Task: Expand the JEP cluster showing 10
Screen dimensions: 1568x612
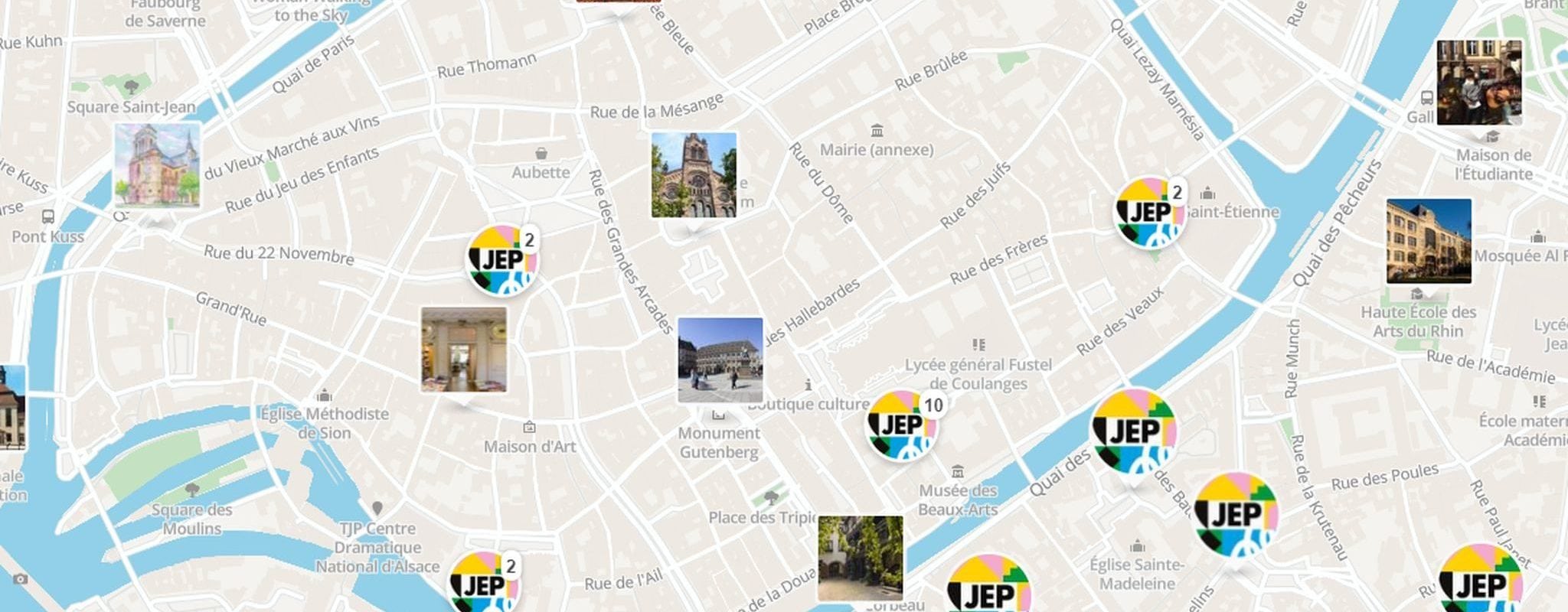Action: point(903,426)
